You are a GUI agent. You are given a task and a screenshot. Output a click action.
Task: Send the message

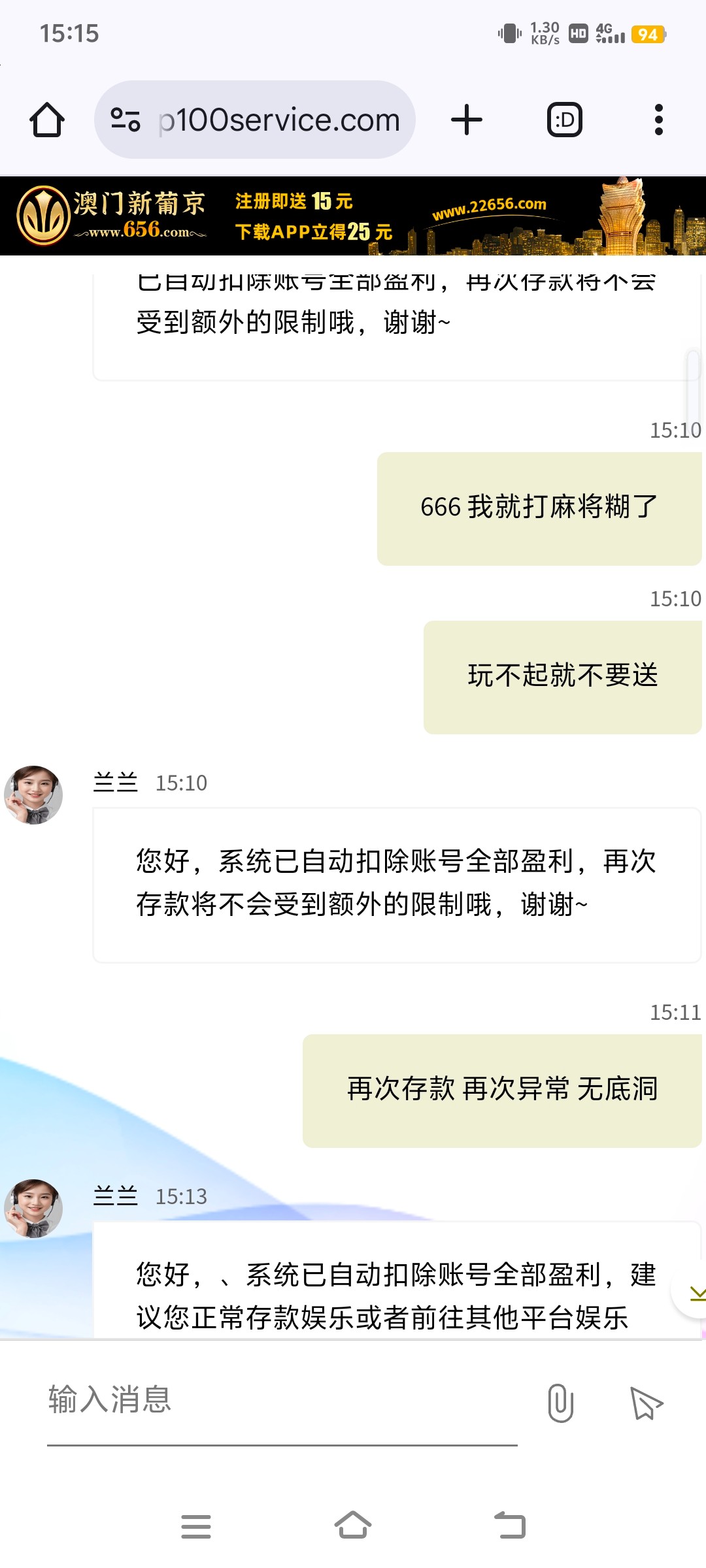coord(646,1403)
